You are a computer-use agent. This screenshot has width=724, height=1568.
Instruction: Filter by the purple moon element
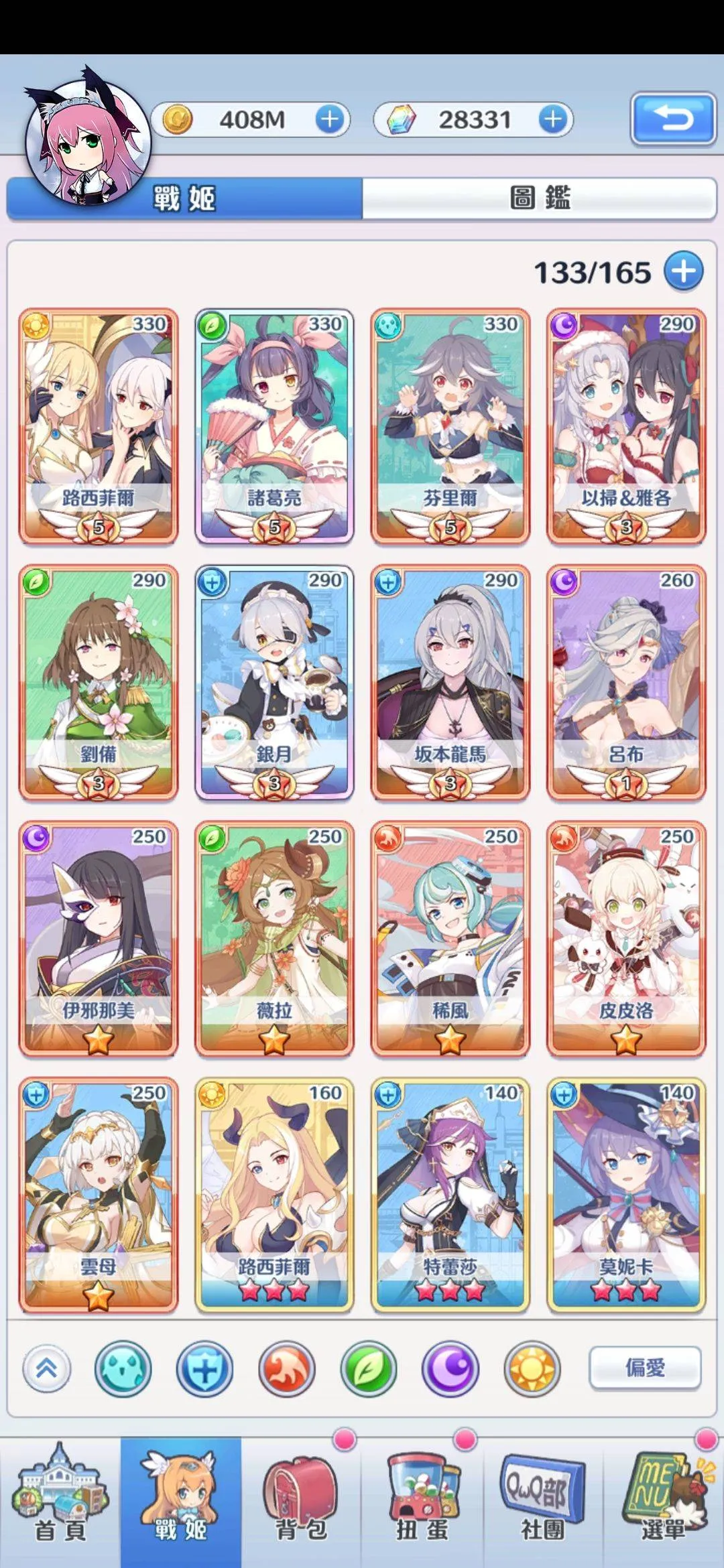(450, 1368)
